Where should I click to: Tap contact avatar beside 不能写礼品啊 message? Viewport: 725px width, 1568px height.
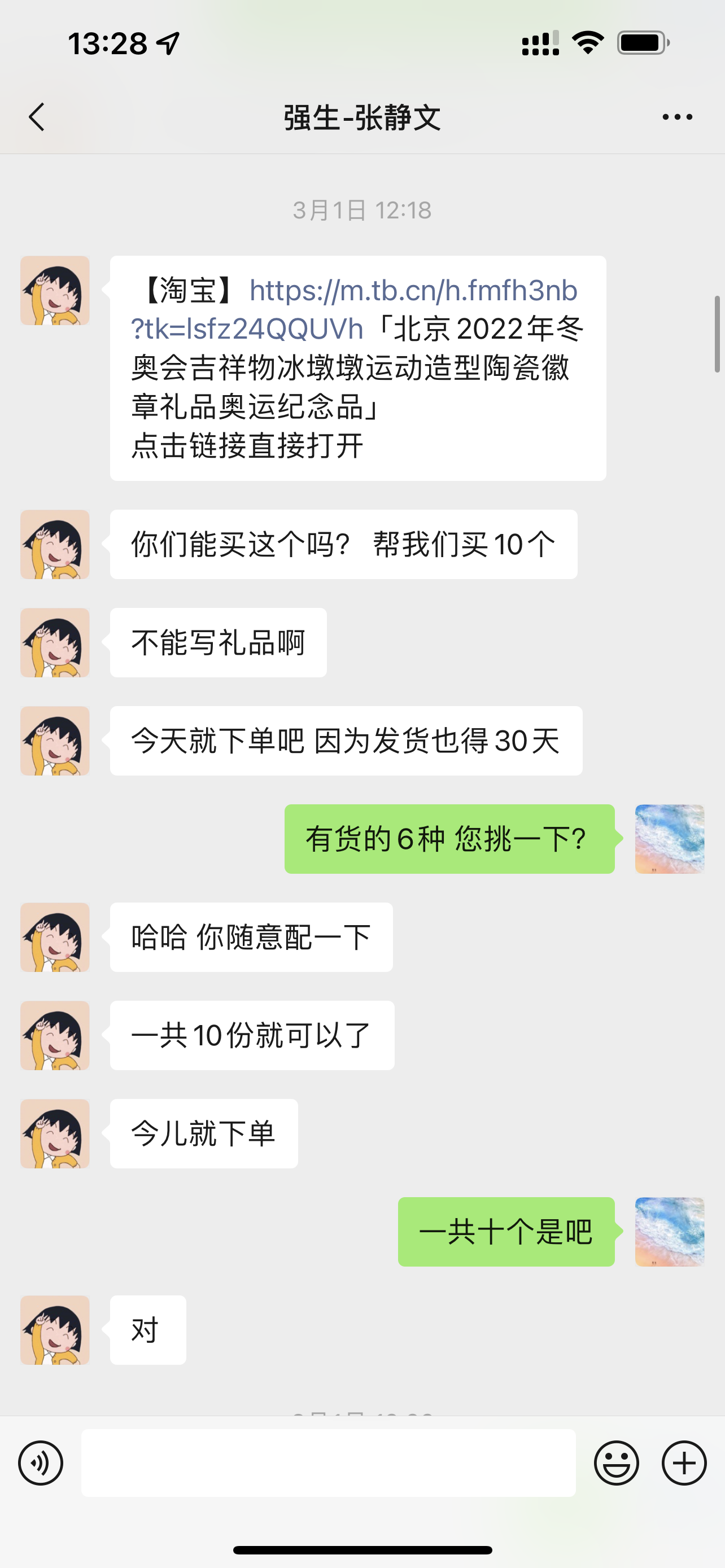tap(55, 643)
